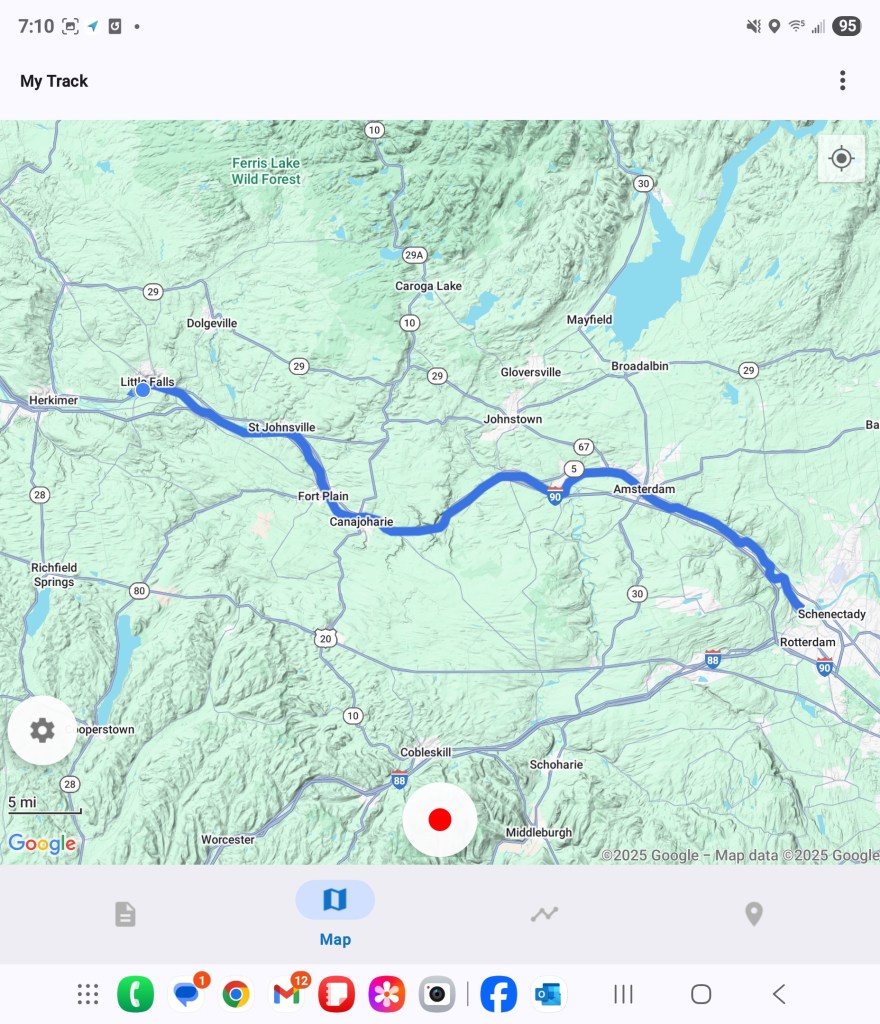The image size is (880, 1024).
Task: Open map settings gear button
Action: pos(42,730)
